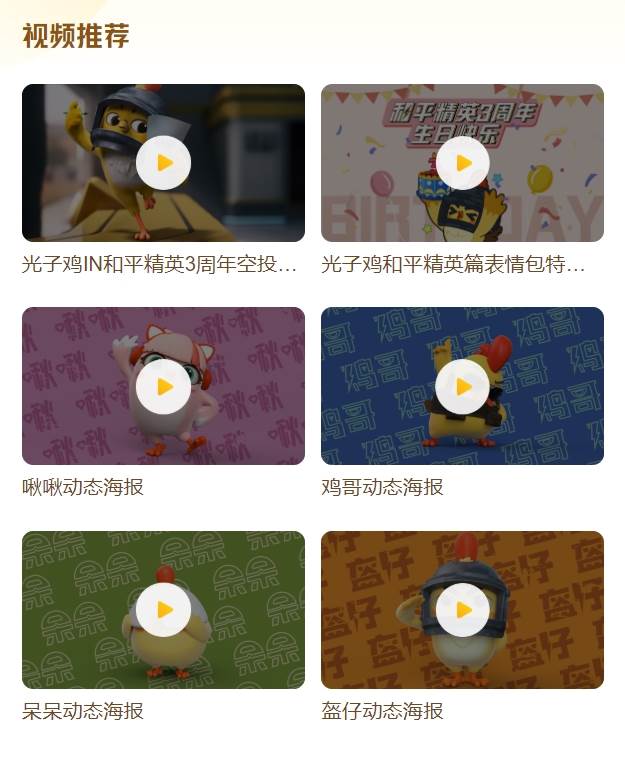The width and height of the screenshot is (625, 767).
Task: Open the 啾啾动态海报 video
Action: (x=163, y=386)
